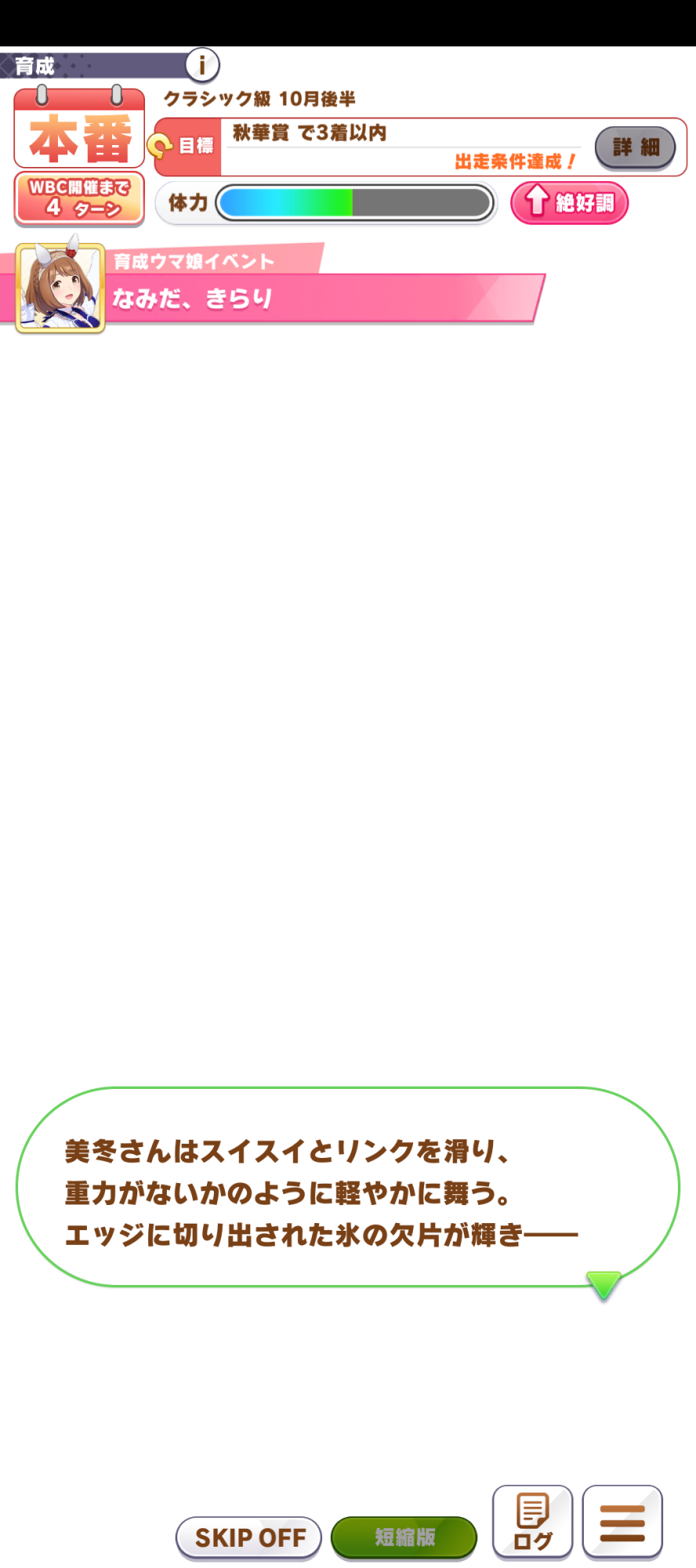696x1568 pixels.
Task: Open the ログ dialogue log
Action: [532, 1522]
